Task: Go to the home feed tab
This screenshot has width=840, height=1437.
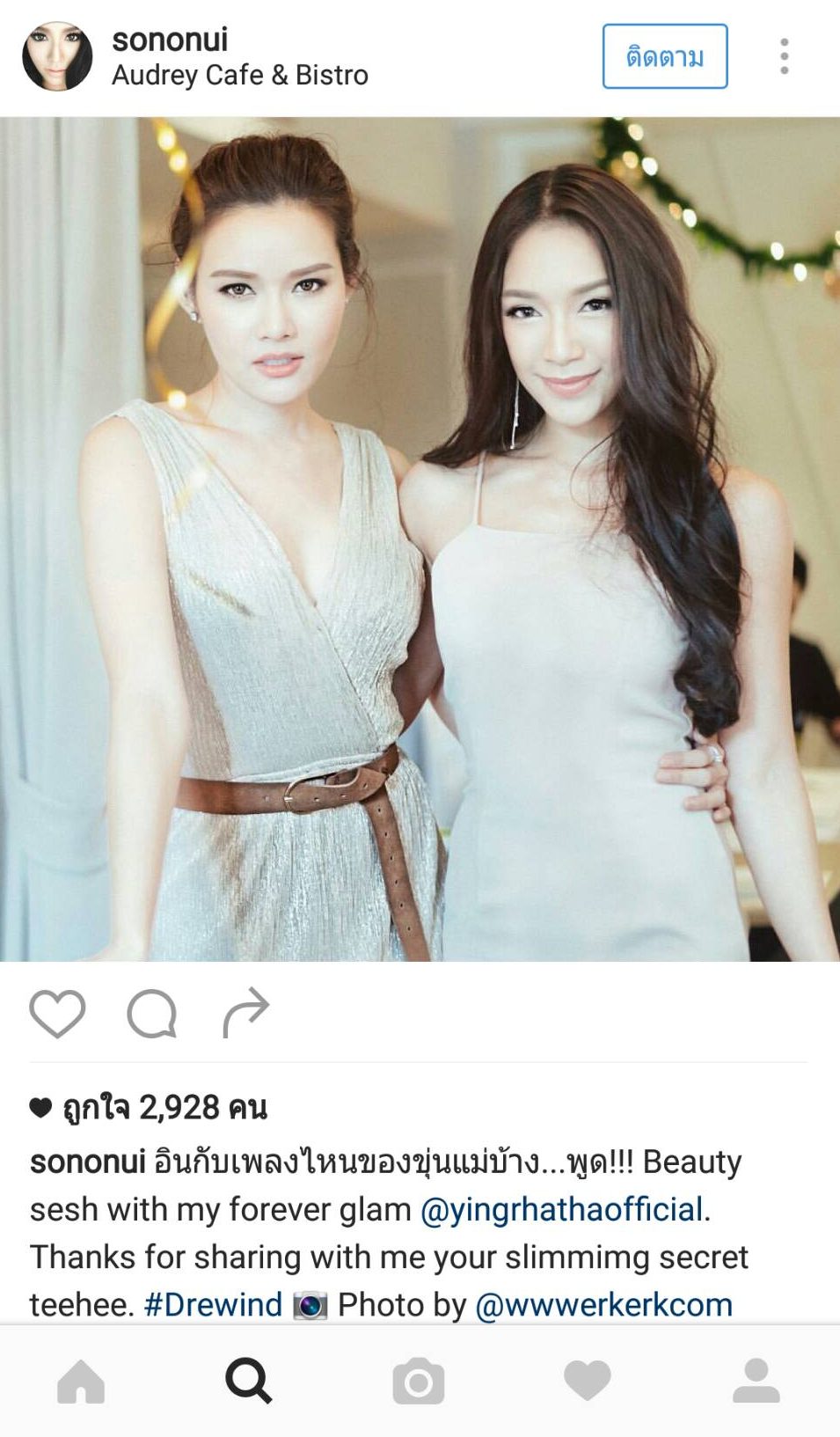Action: [x=81, y=1381]
